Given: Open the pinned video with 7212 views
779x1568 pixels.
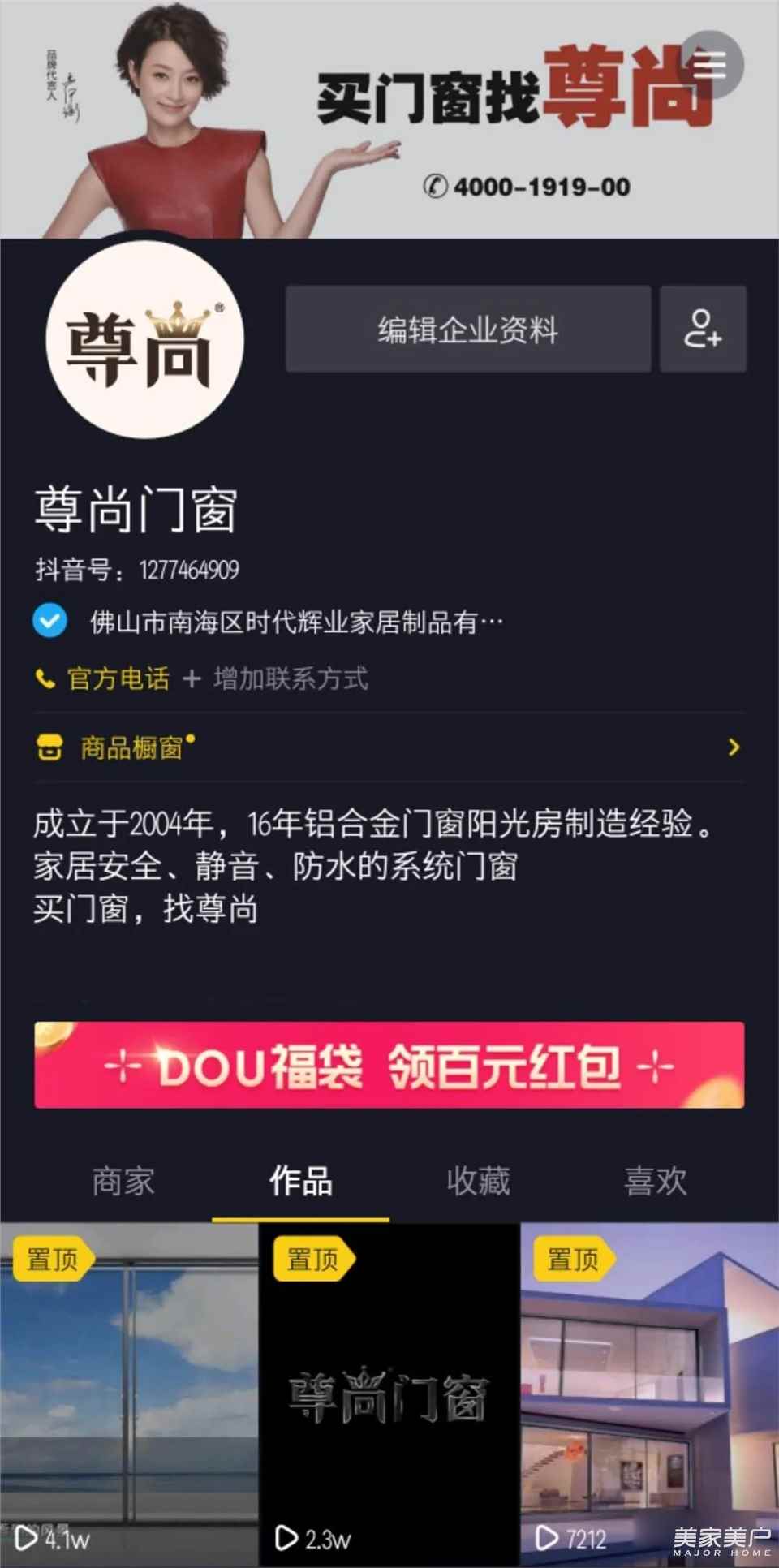Looking at the screenshot, I should 649,1394.
